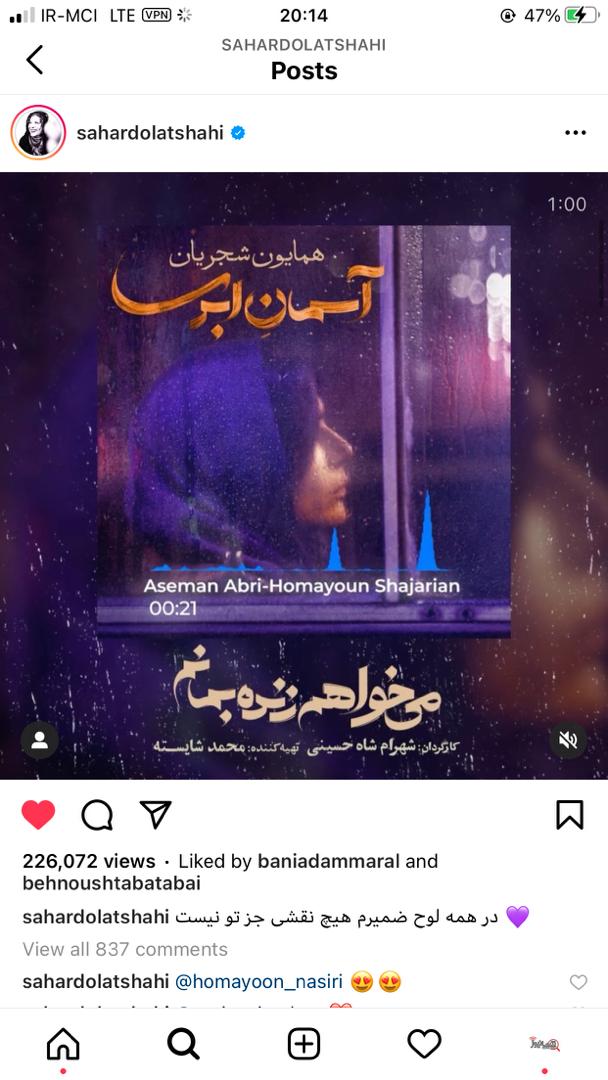Open sahardolatshahi's profile picture
The image size is (608, 1080).
[38, 132]
